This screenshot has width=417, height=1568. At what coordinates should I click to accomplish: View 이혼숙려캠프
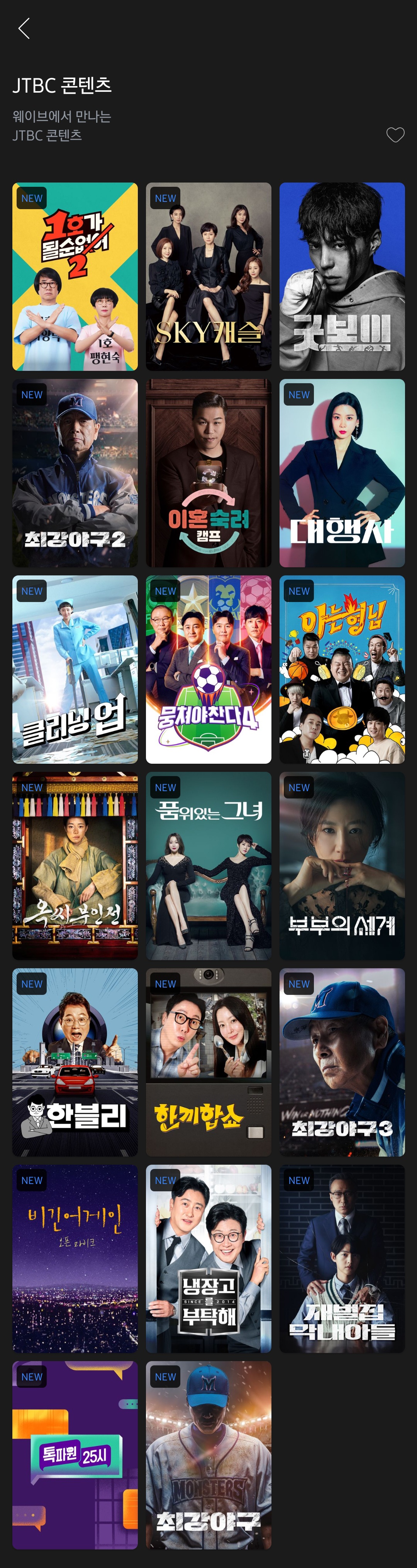[208, 473]
